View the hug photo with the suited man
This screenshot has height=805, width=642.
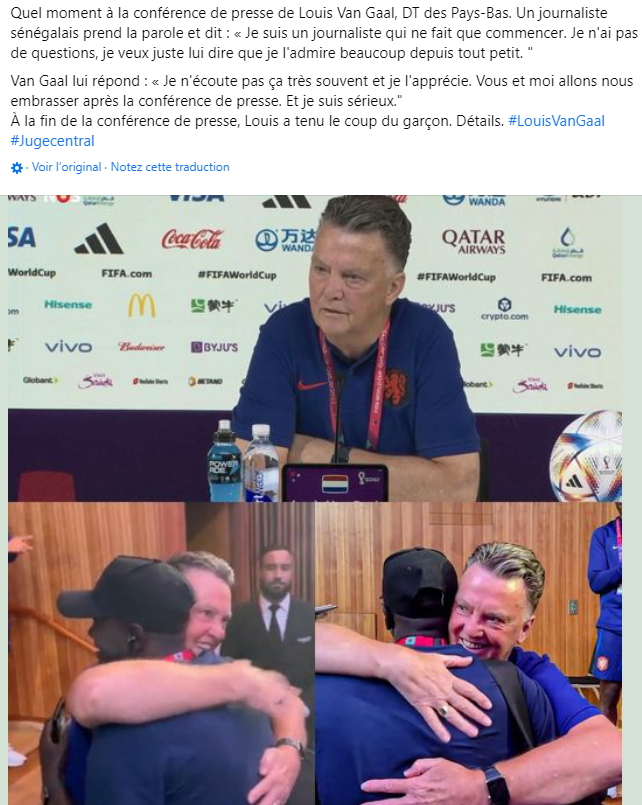coord(160,653)
